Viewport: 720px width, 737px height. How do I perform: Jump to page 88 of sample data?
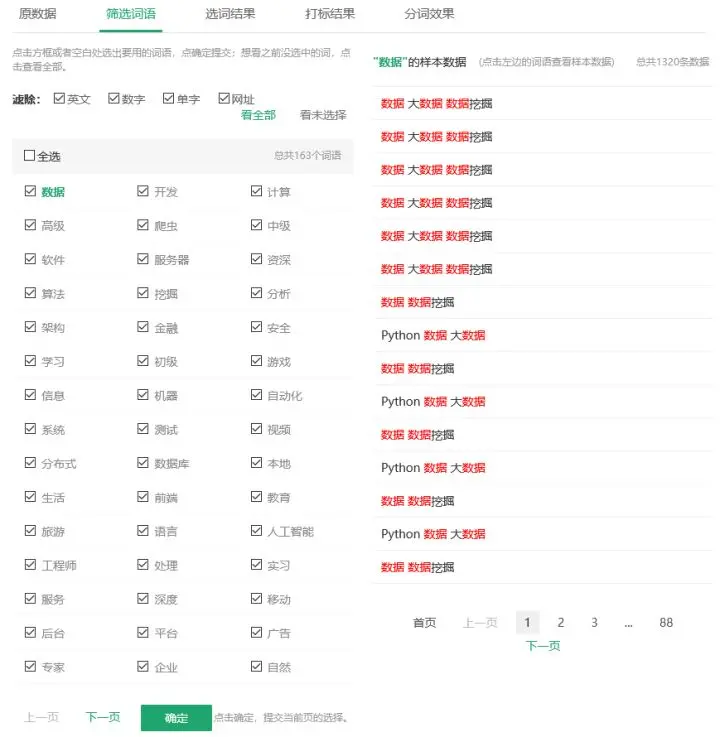[x=666, y=622]
